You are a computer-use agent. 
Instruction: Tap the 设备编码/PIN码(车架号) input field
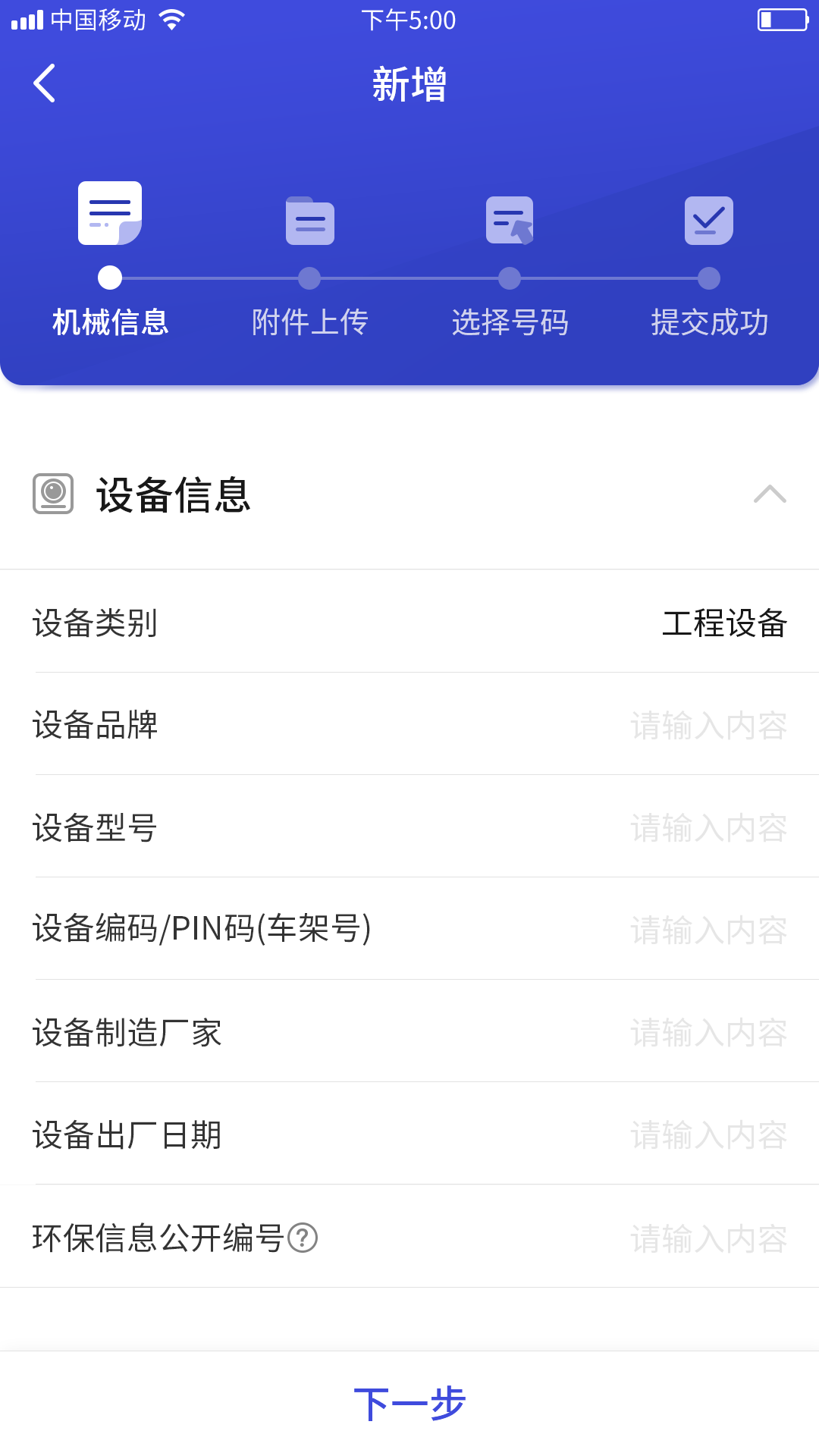(708, 930)
